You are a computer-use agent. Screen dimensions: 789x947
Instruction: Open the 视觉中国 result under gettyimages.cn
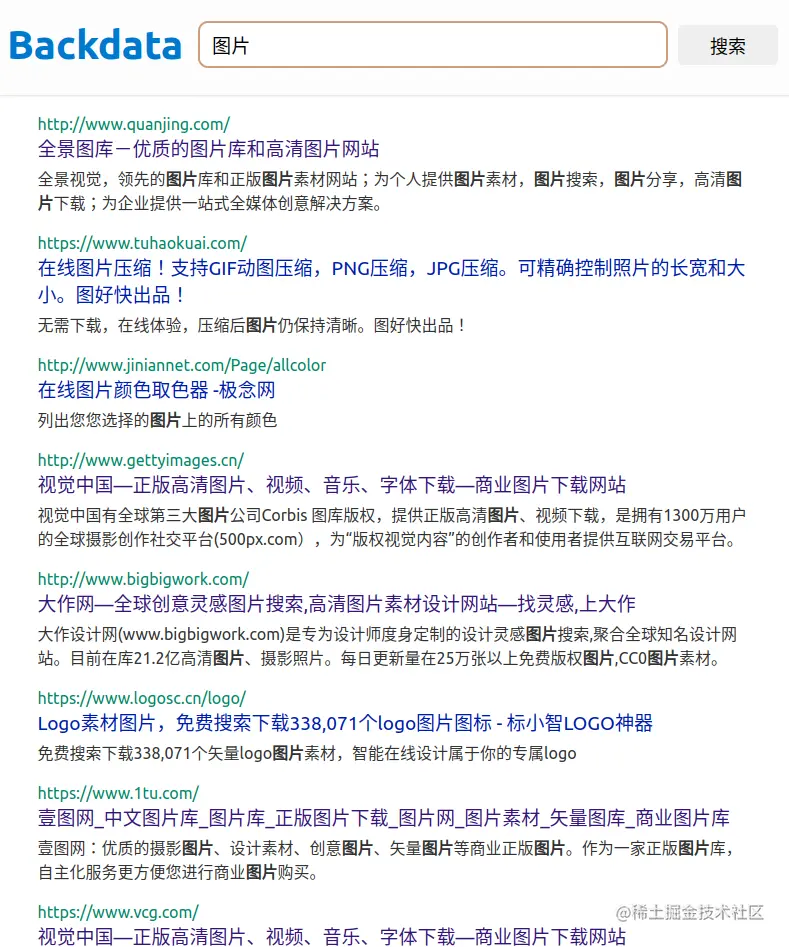click(331, 486)
